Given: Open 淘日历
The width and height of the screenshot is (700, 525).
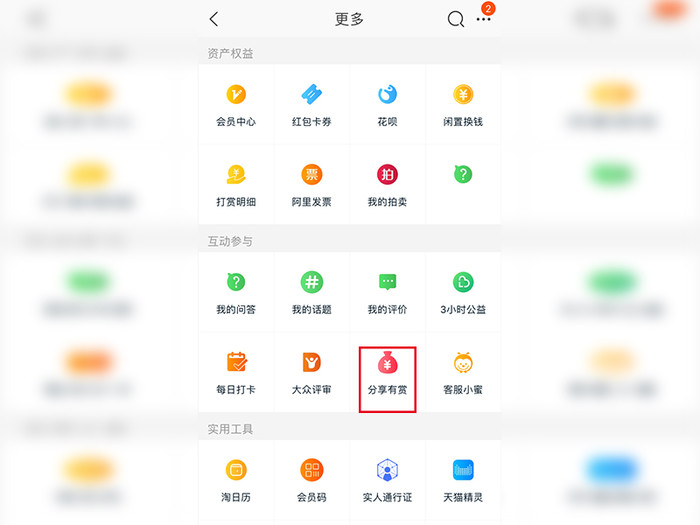Looking at the screenshot, I should pyautogui.click(x=236, y=478).
